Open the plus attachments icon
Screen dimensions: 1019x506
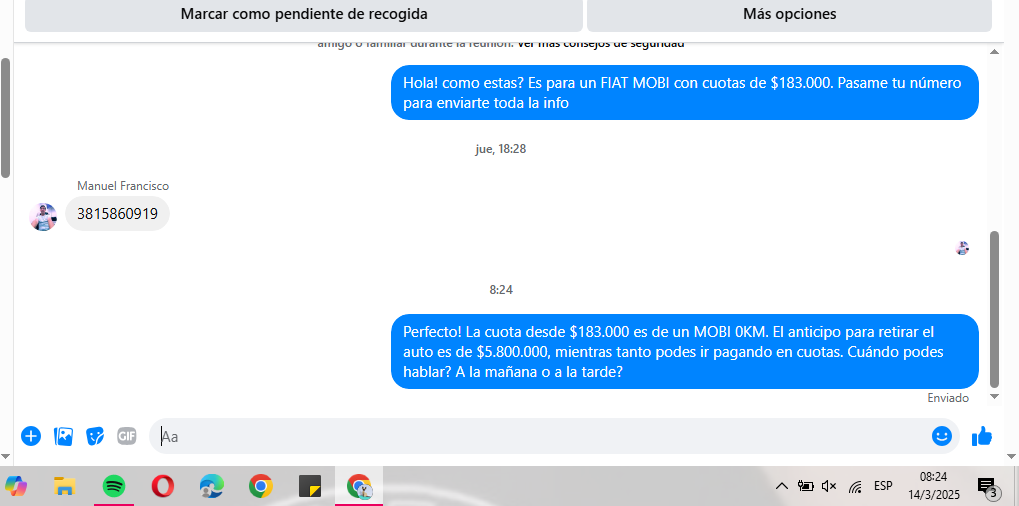tap(31, 436)
